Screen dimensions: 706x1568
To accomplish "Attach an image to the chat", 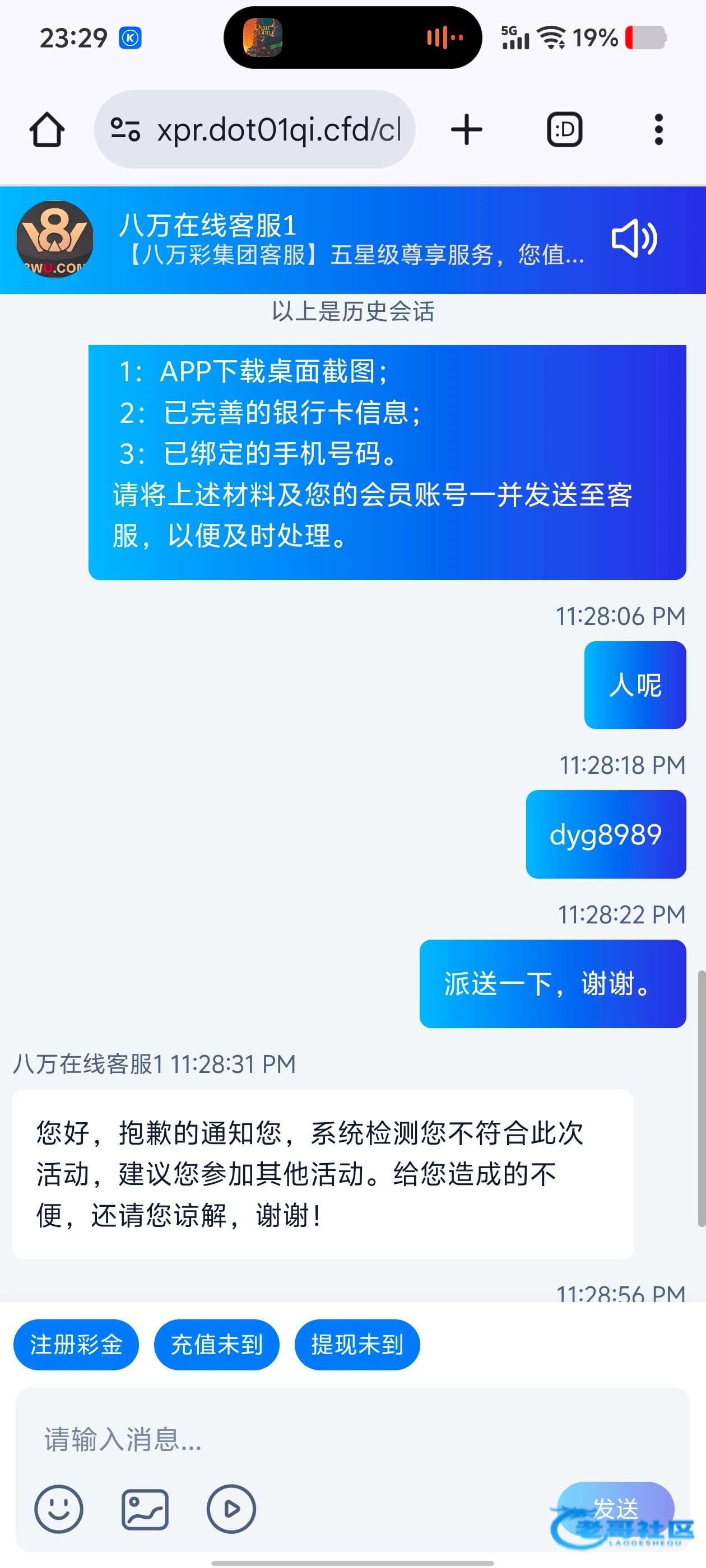I will coord(145,1509).
